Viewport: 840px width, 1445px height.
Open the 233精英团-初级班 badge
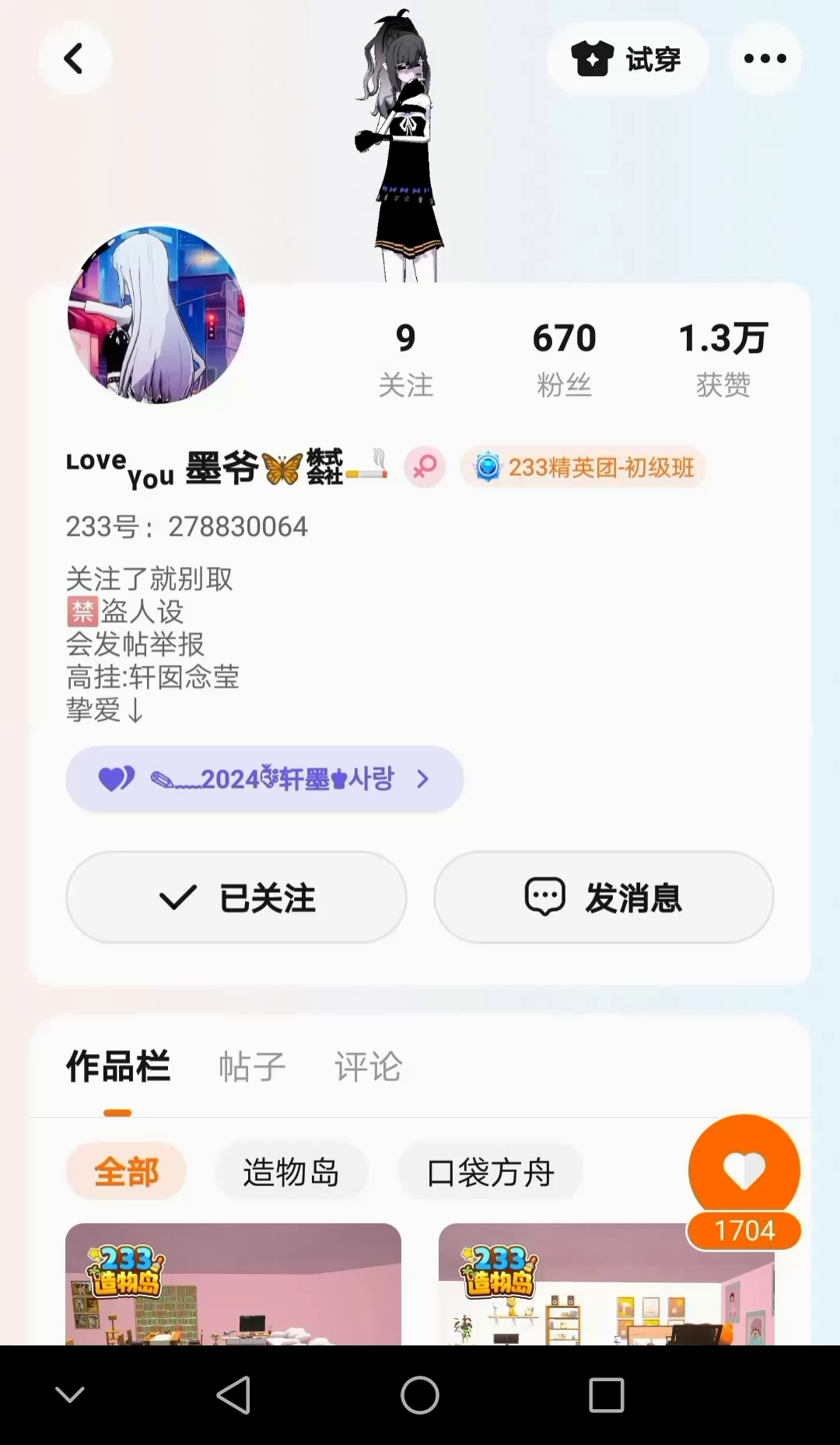(583, 467)
